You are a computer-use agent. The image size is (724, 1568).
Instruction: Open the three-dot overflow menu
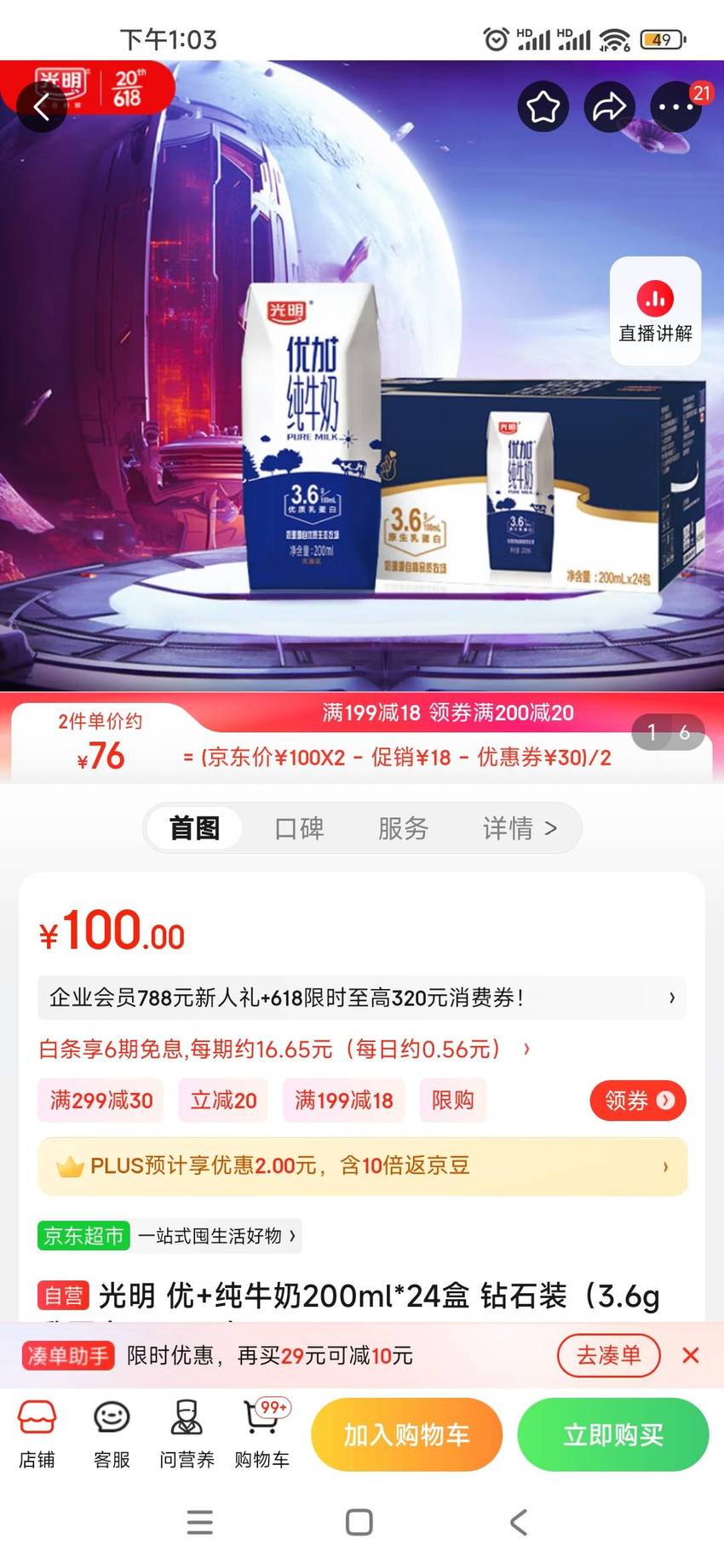(676, 107)
